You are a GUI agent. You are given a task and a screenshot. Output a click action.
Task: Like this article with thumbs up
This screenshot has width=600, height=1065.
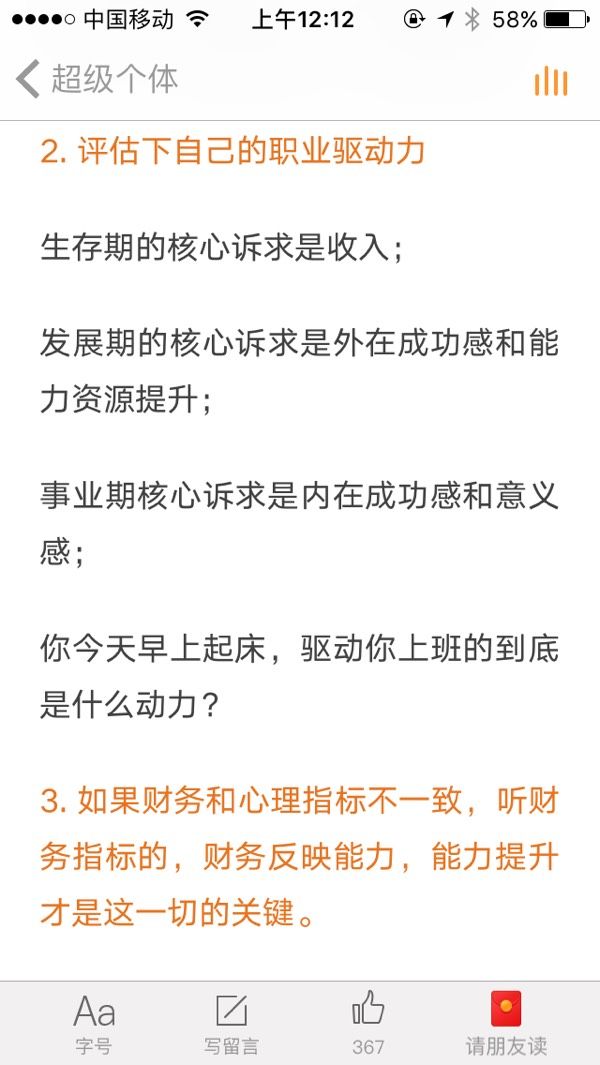coord(368,1023)
